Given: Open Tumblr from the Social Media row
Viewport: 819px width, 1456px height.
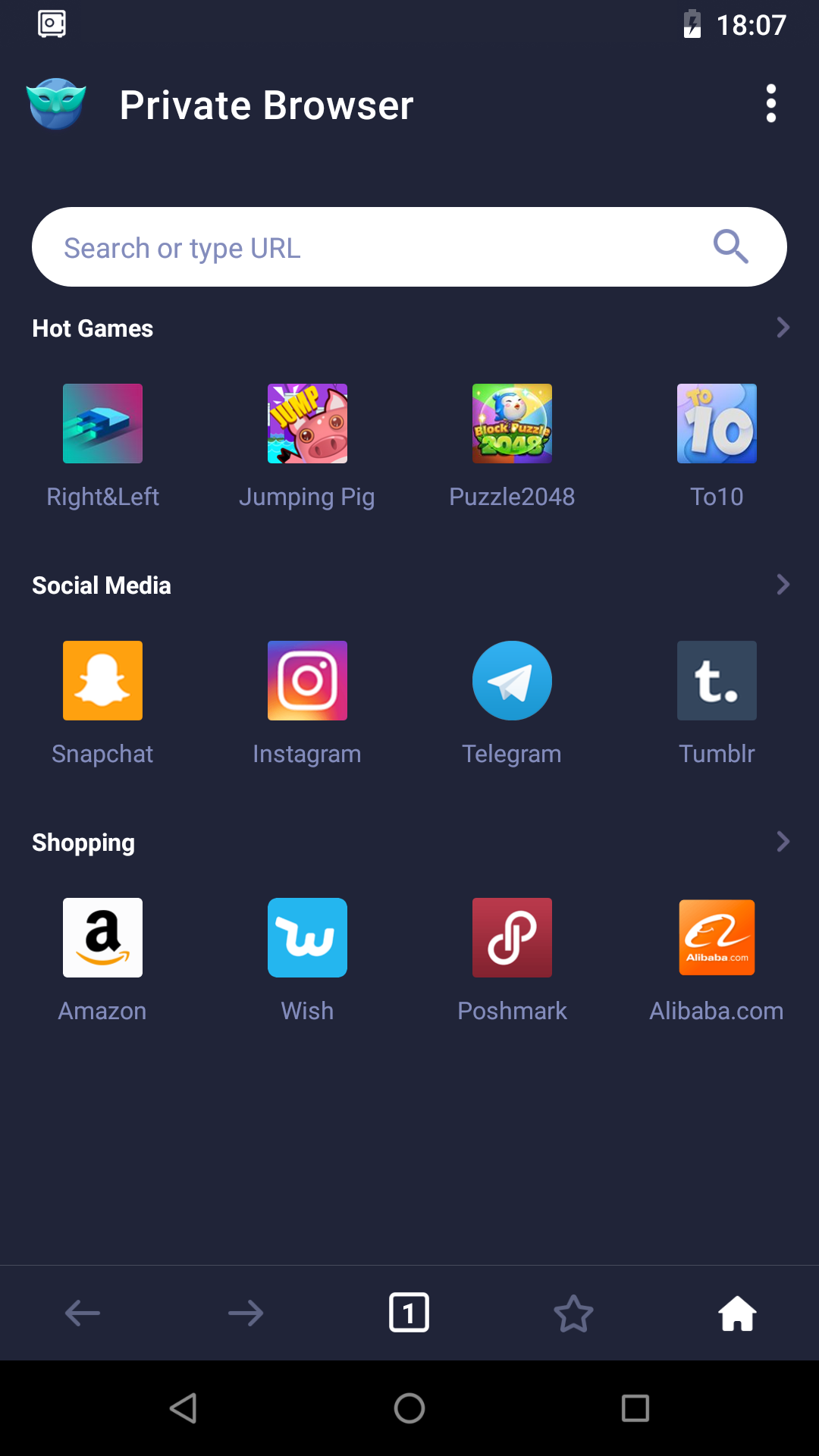Looking at the screenshot, I should [x=717, y=680].
